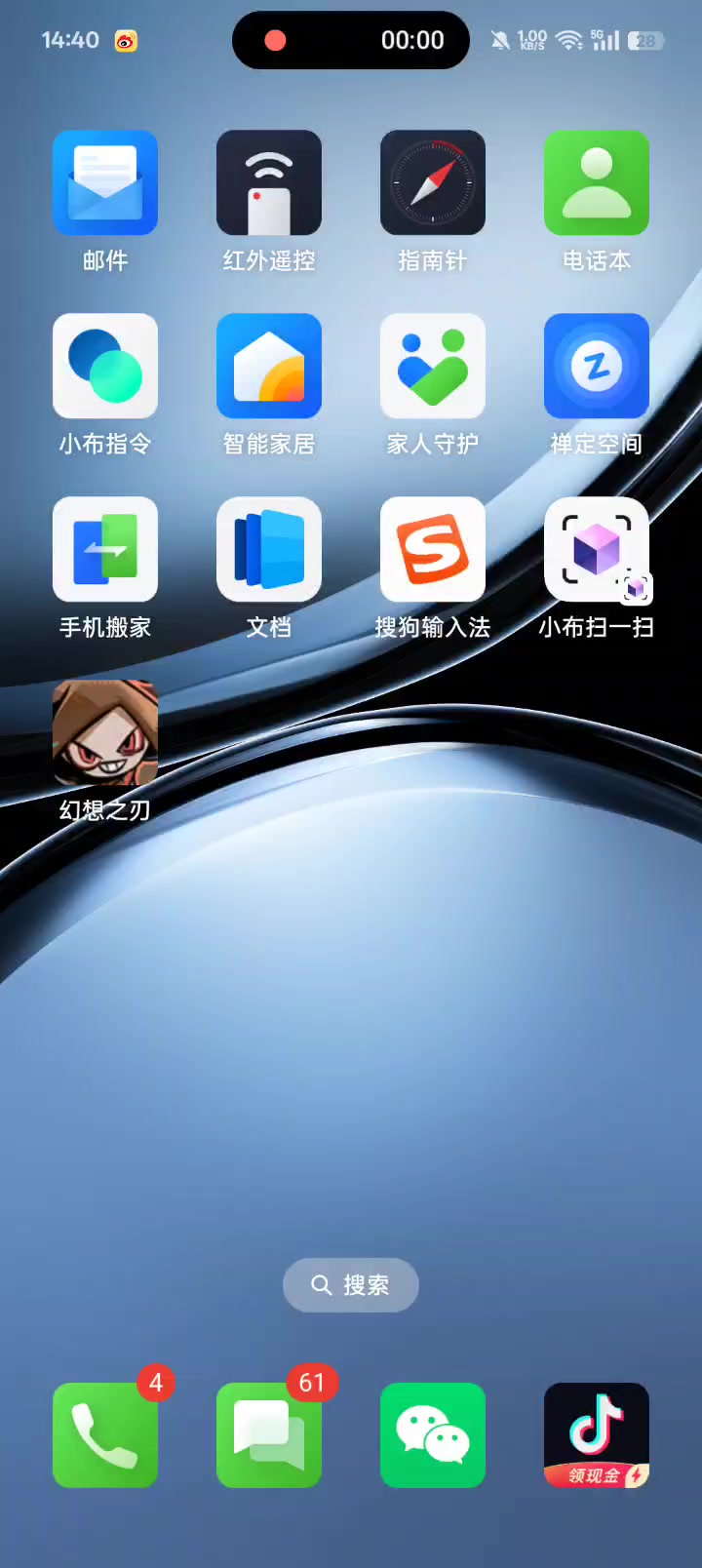Open the 指南针 compass app
This screenshot has height=1568, width=702.
(x=433, y=183)
